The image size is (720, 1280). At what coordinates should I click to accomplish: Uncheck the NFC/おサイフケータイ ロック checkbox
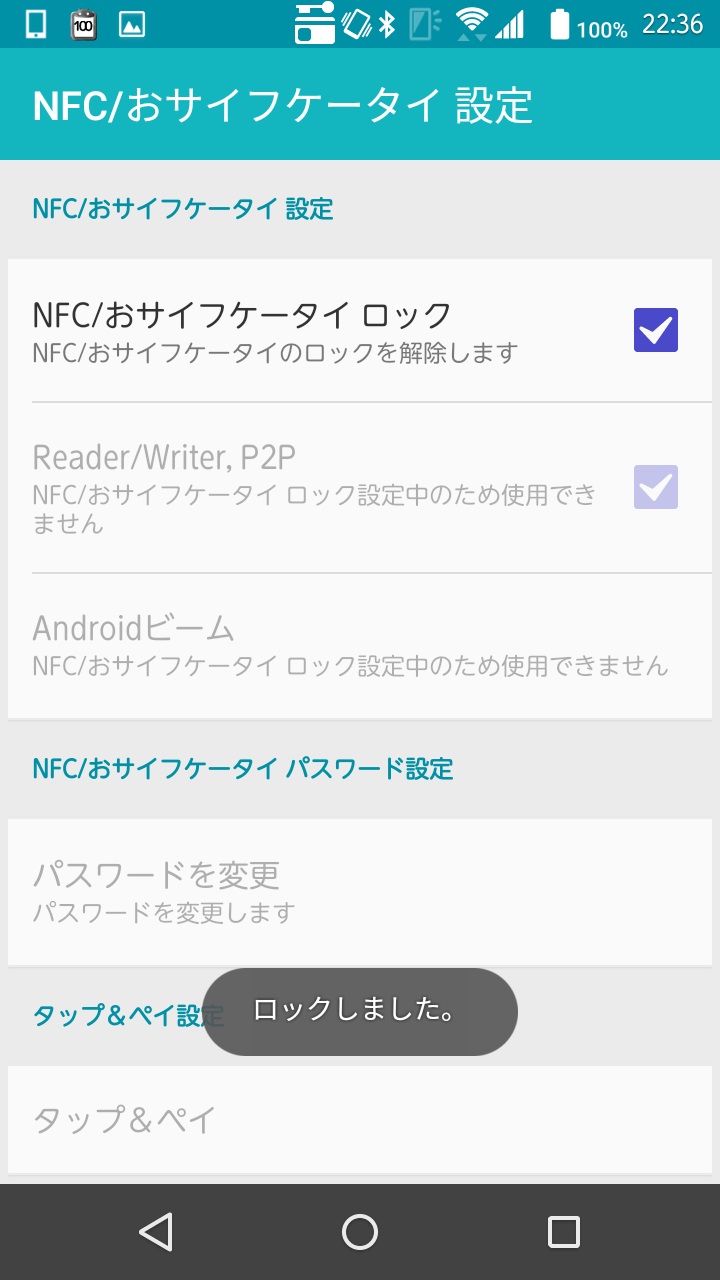[x=655, y=330]
